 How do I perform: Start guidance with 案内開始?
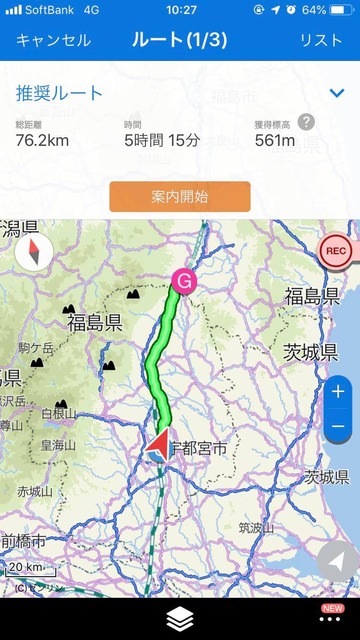pos(180,197)
